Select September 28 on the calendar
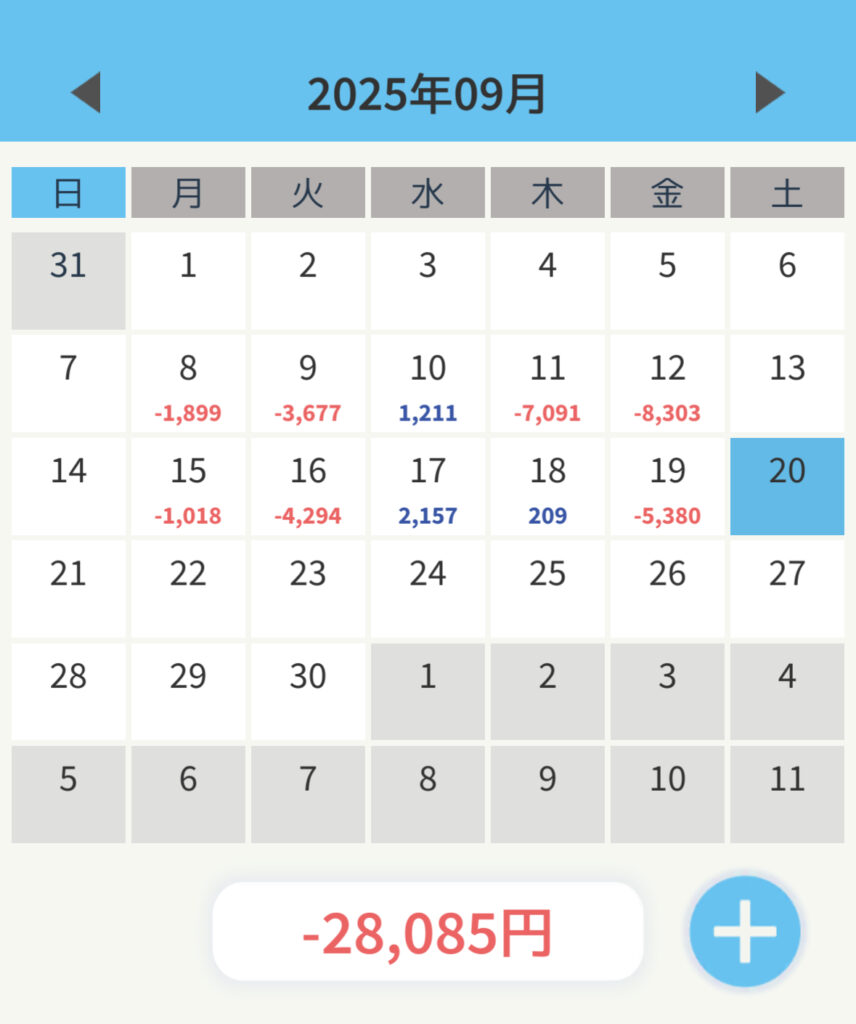The width and height of the screenshot is (856, 1024). click(68, 692)
